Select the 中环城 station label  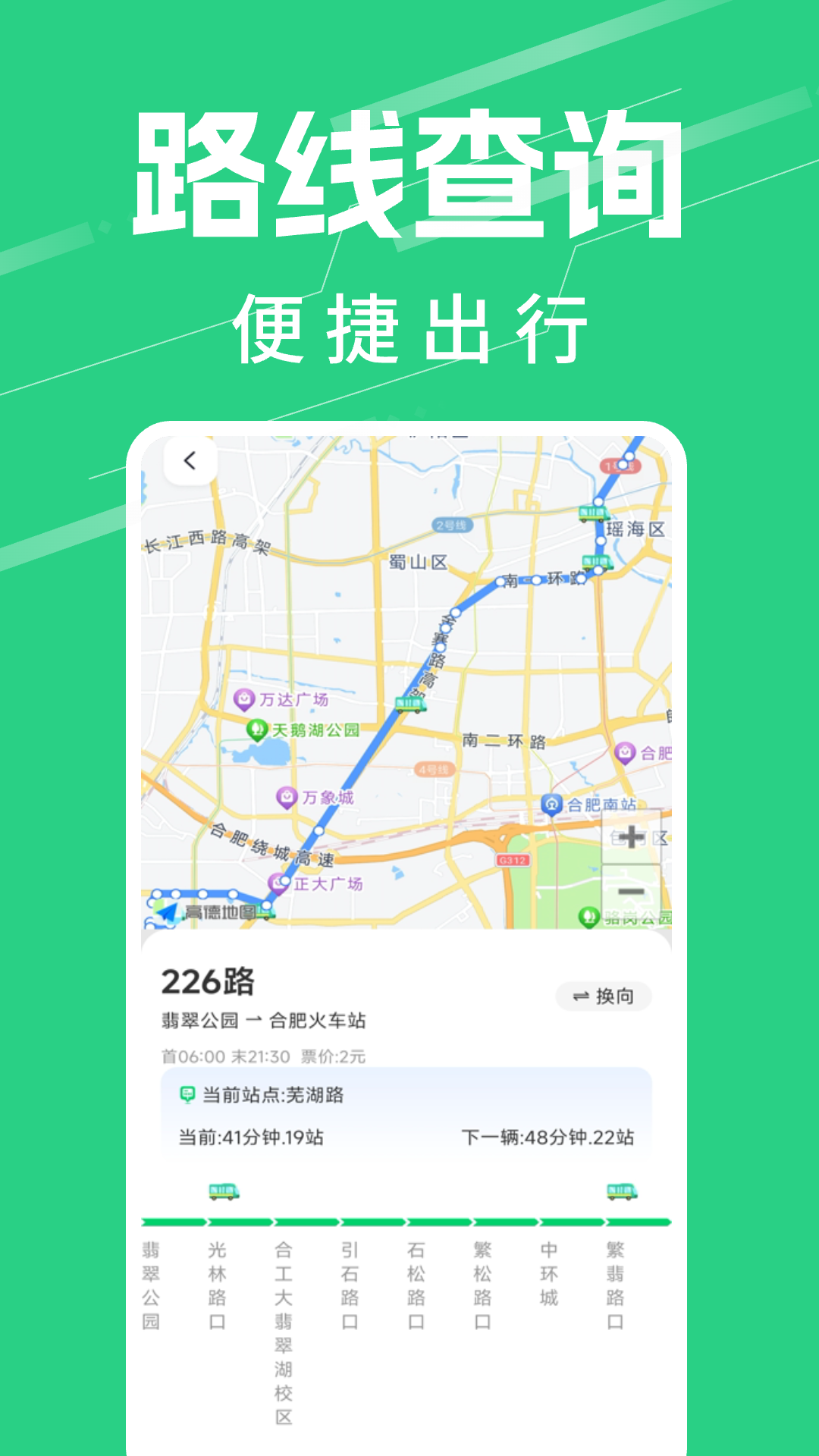tap(548, 1274)
